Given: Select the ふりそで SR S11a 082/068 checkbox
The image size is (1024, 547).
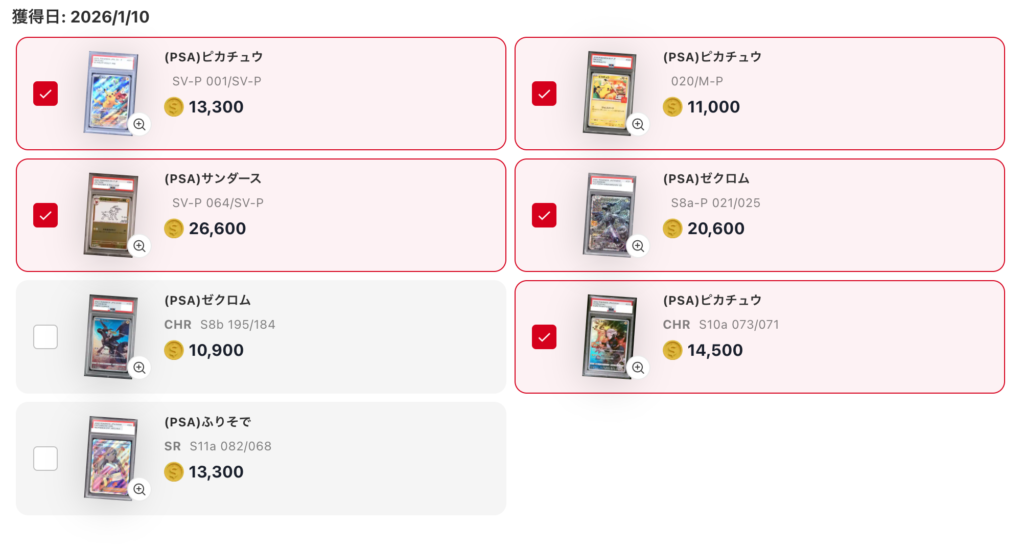Looking at the screenshot, I should [x=45, y=459].
